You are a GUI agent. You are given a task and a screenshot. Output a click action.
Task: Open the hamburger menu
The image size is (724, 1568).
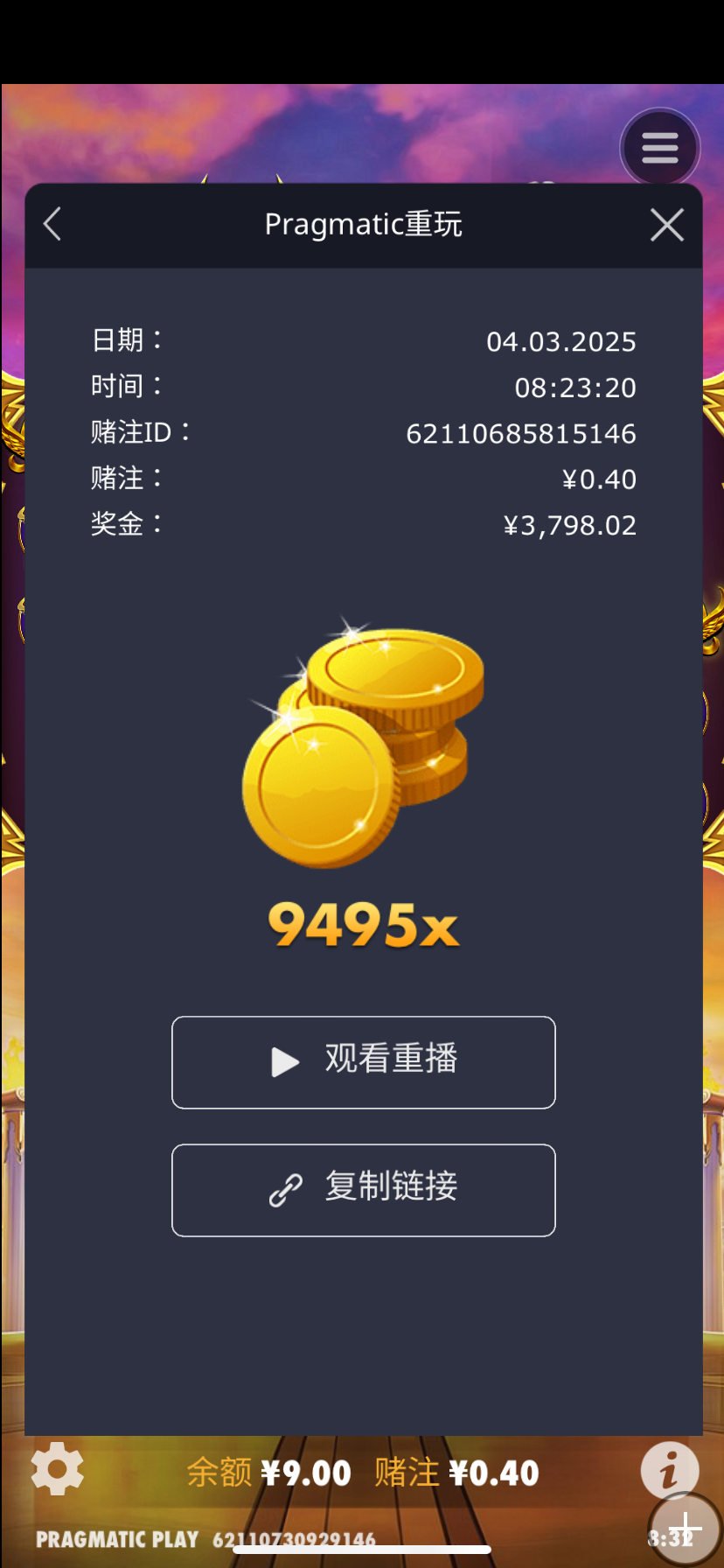pyautogui.click(x=659, y=148)
